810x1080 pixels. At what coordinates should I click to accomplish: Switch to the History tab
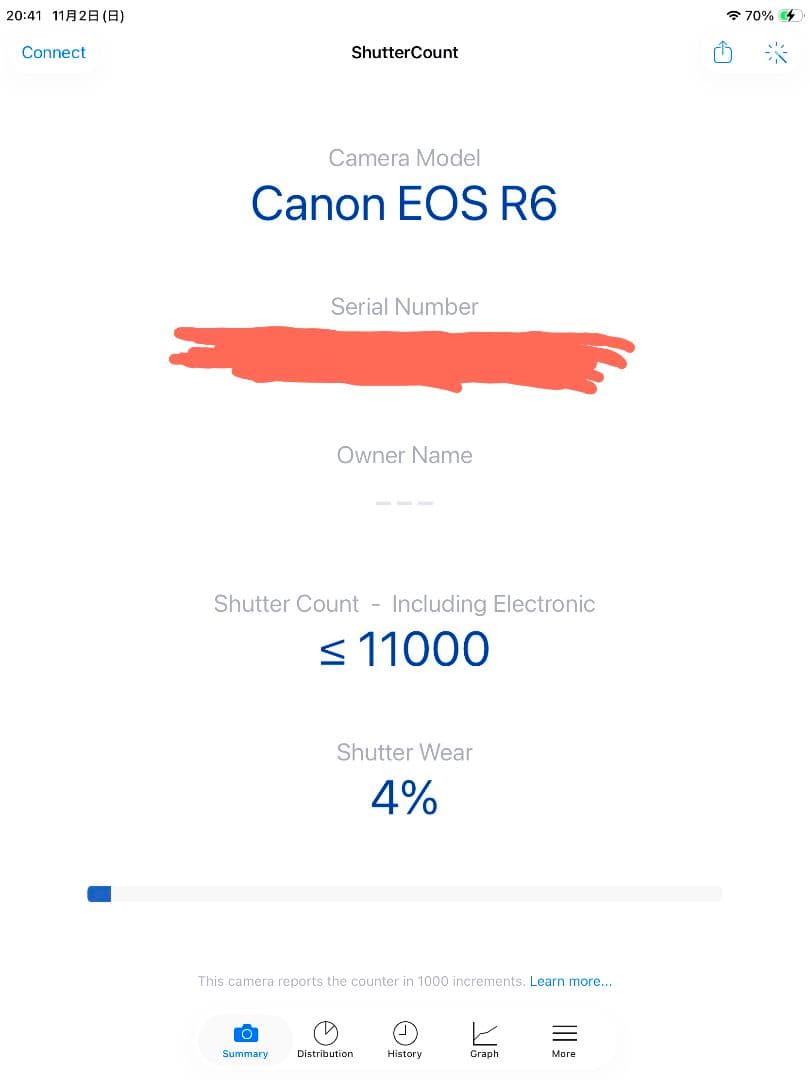point(404,1040)
